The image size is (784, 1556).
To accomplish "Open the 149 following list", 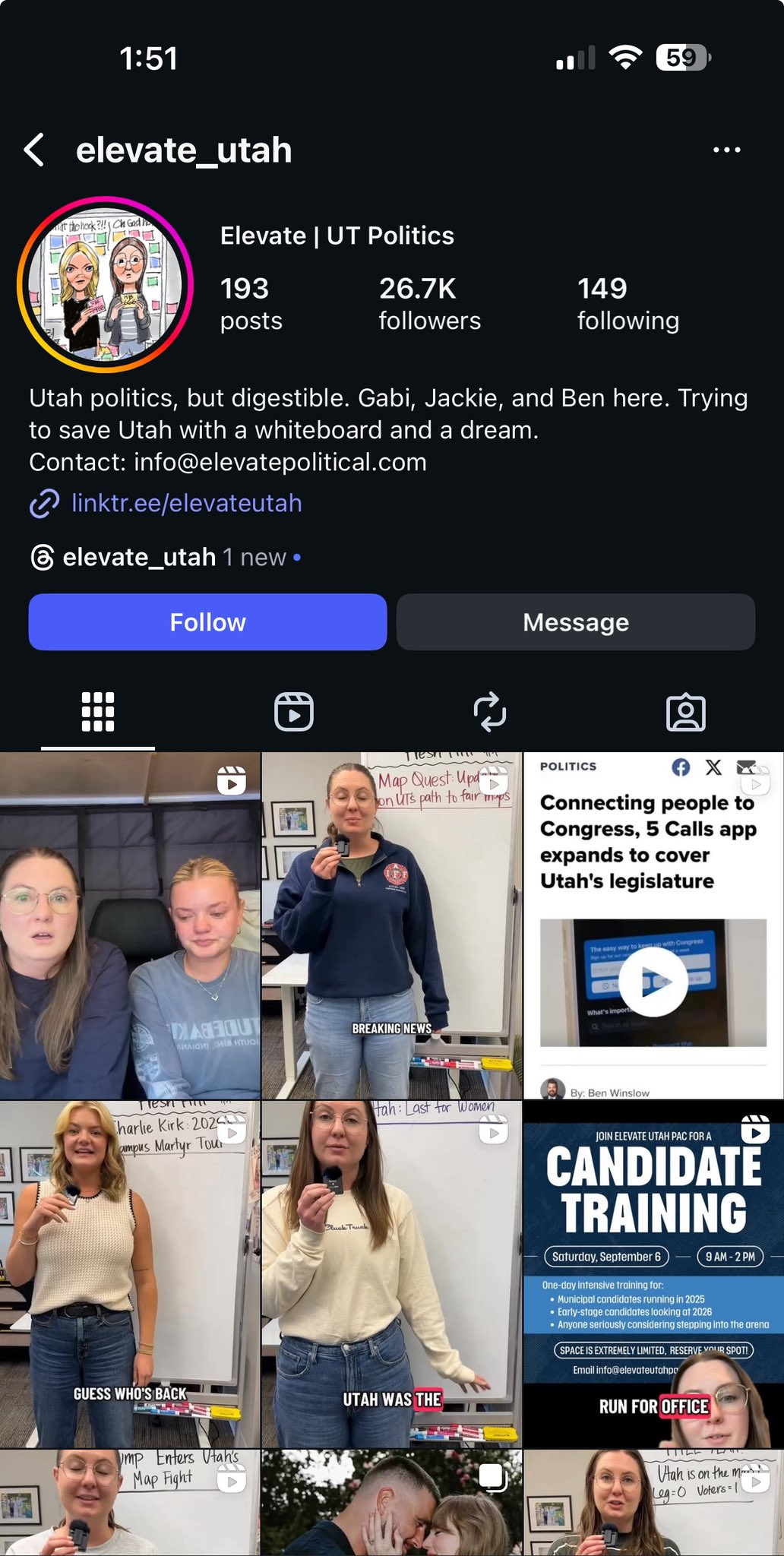I will [628, 304].
